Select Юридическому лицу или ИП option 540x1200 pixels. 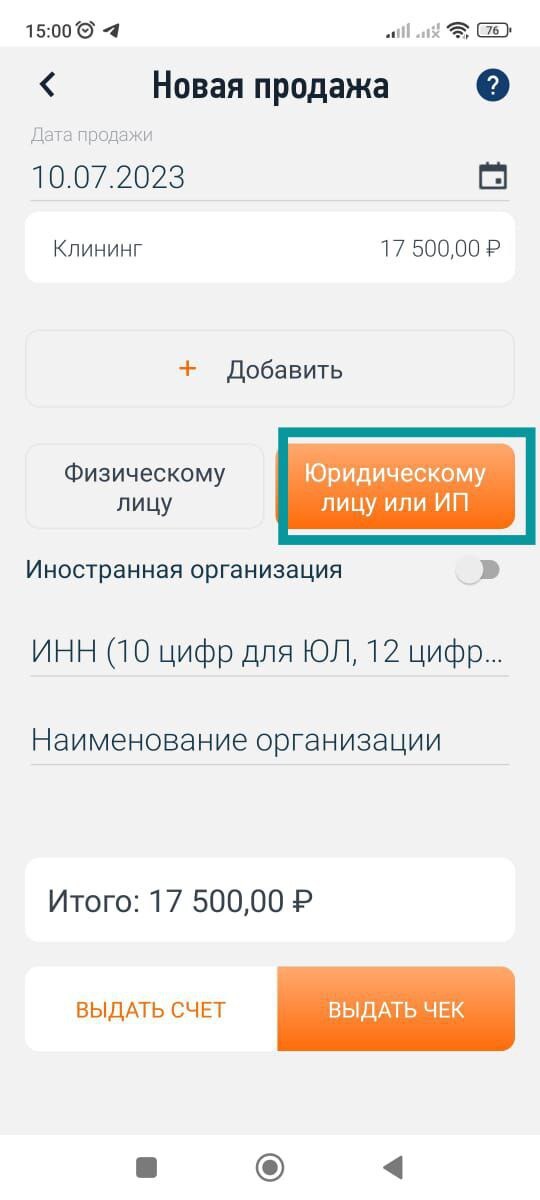click(x=395, y=487)
